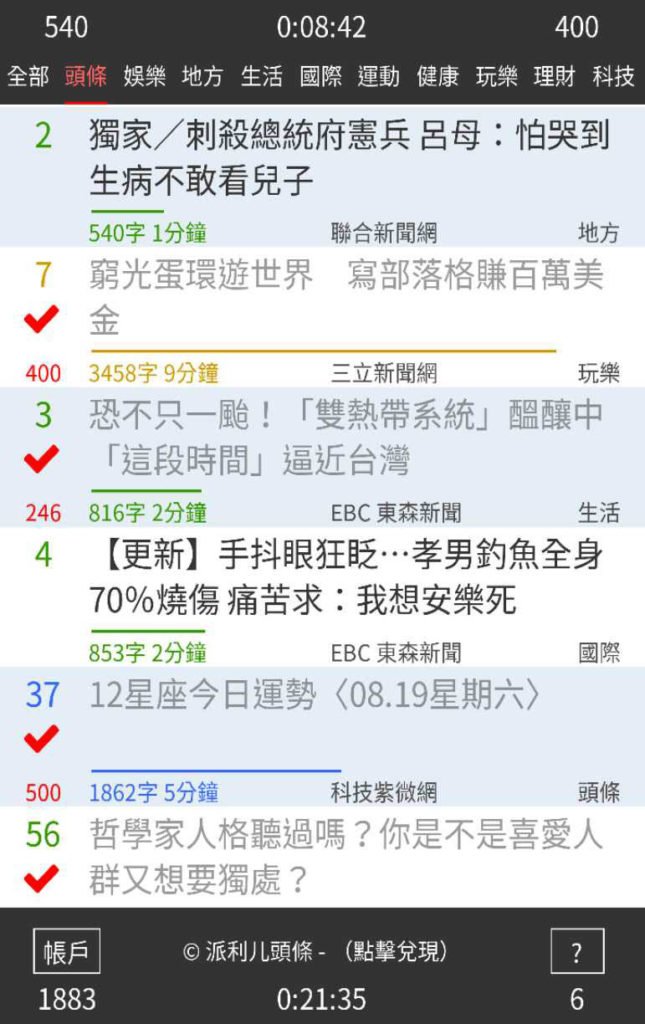Screen dimensions: 645x1024
Task: Read 窮光蛋環遊世界 article
Action: (x=346, y=298)
